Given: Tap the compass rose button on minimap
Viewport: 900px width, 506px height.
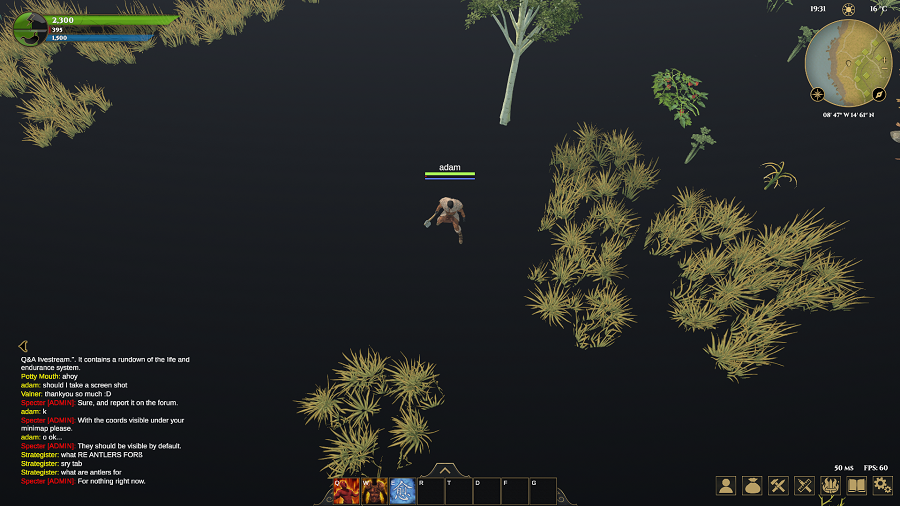Looking at the screenshot, I should [x=817, y=94].
